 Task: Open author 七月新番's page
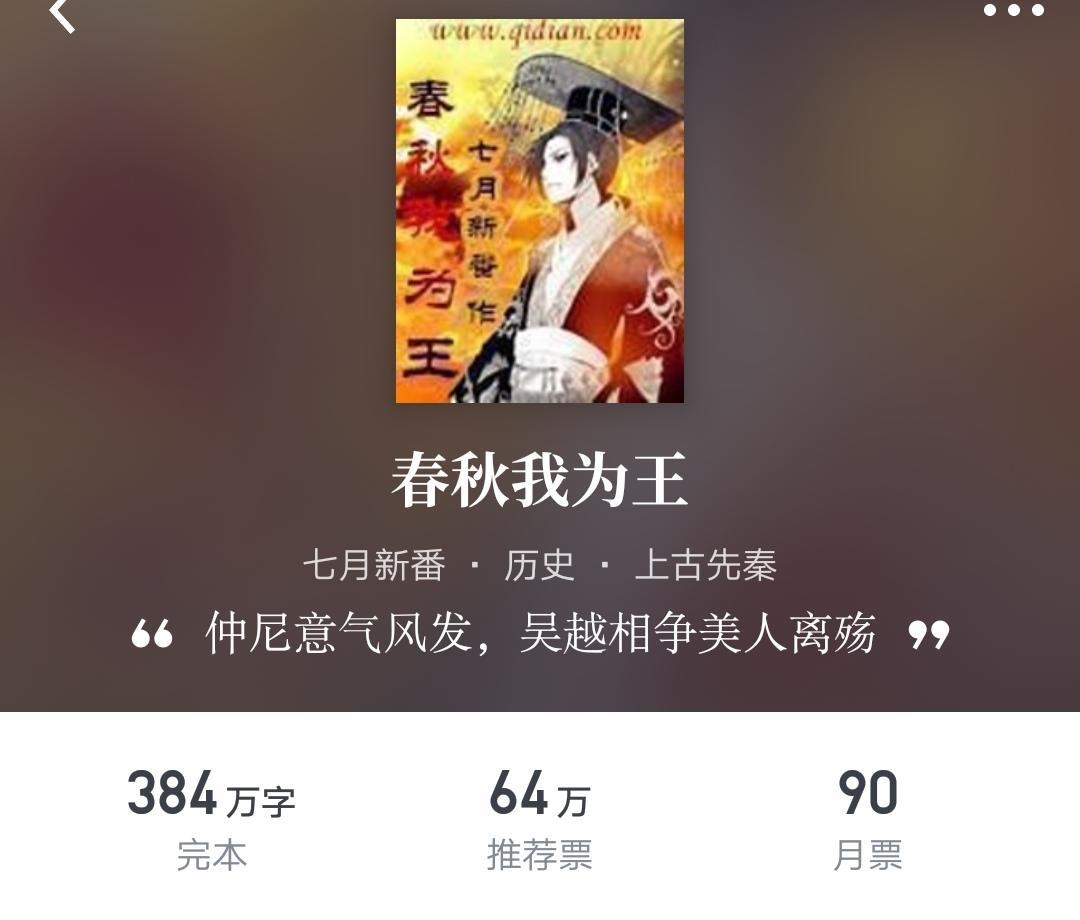(374, 566)
